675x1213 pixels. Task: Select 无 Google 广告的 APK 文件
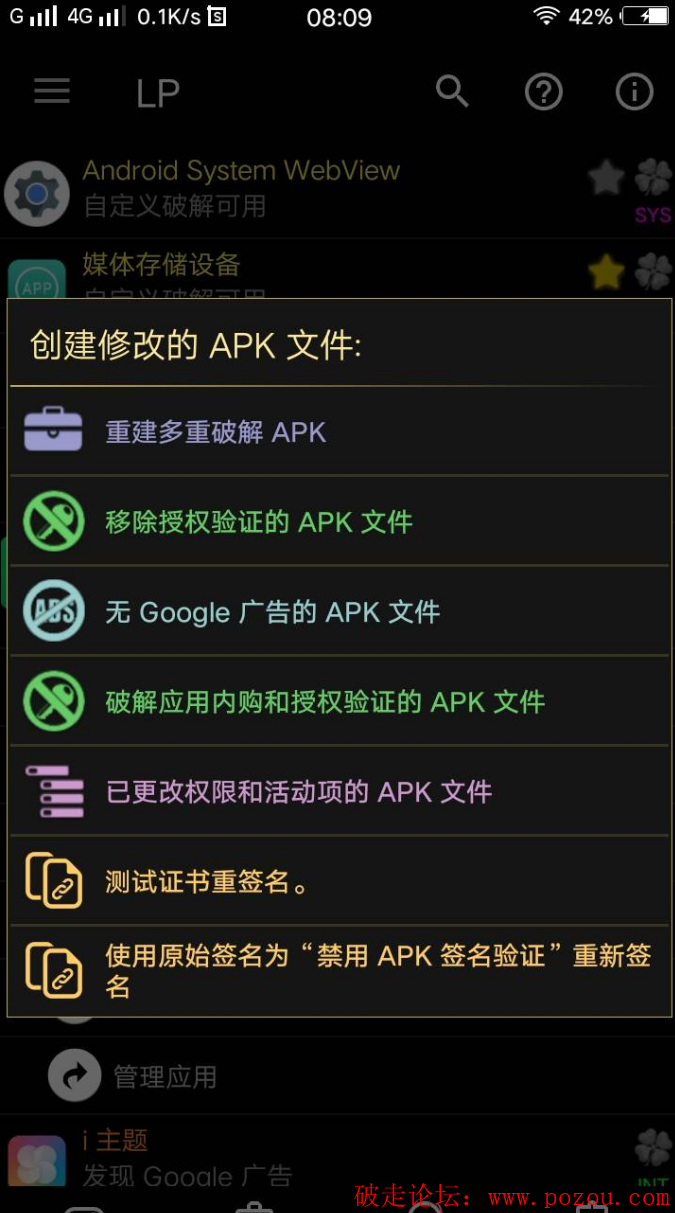pyautogui.click(x=338, y=612)
